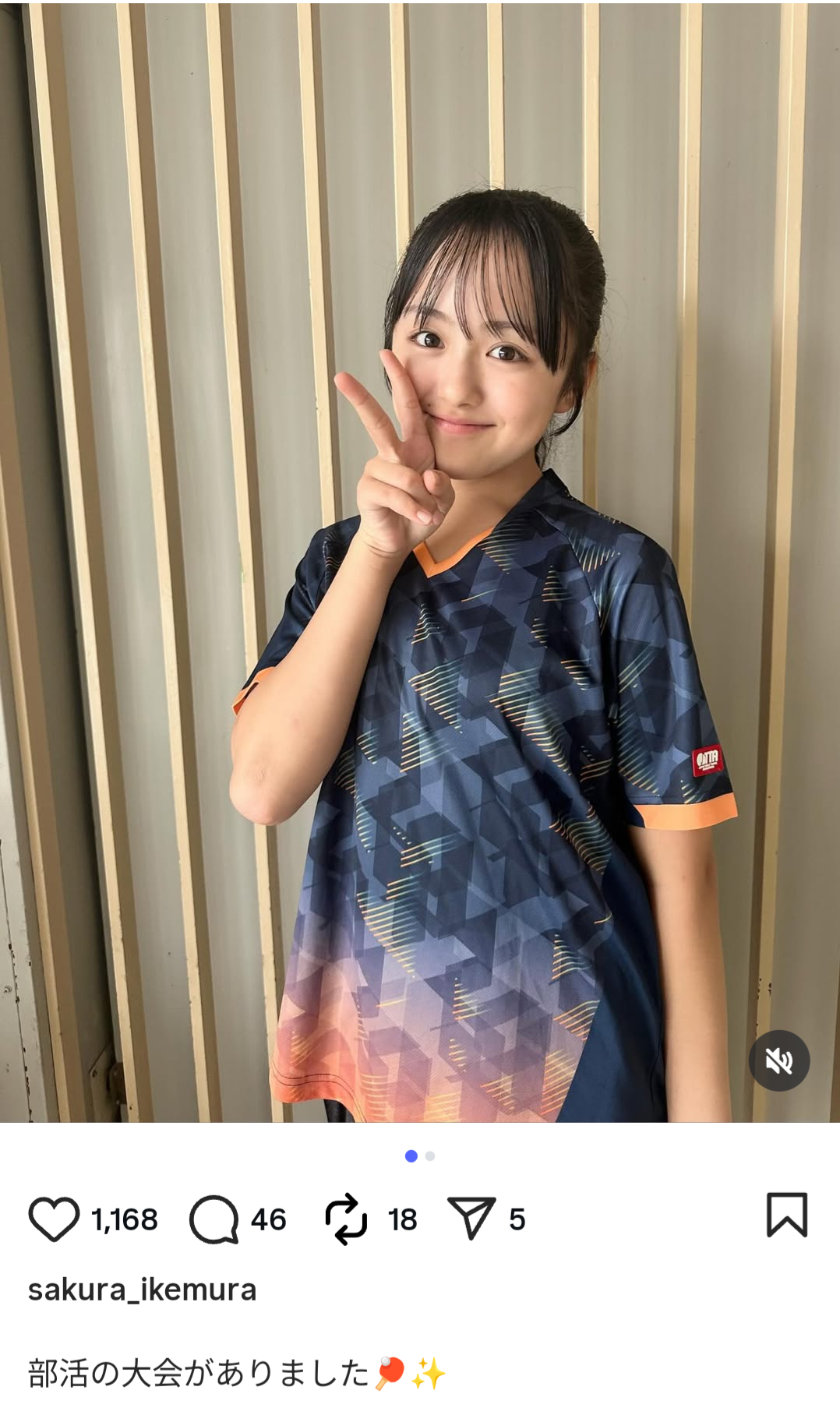Unmute audio using the speaker icon
The image size is (840, 1422).
(x=778, y=1060)
